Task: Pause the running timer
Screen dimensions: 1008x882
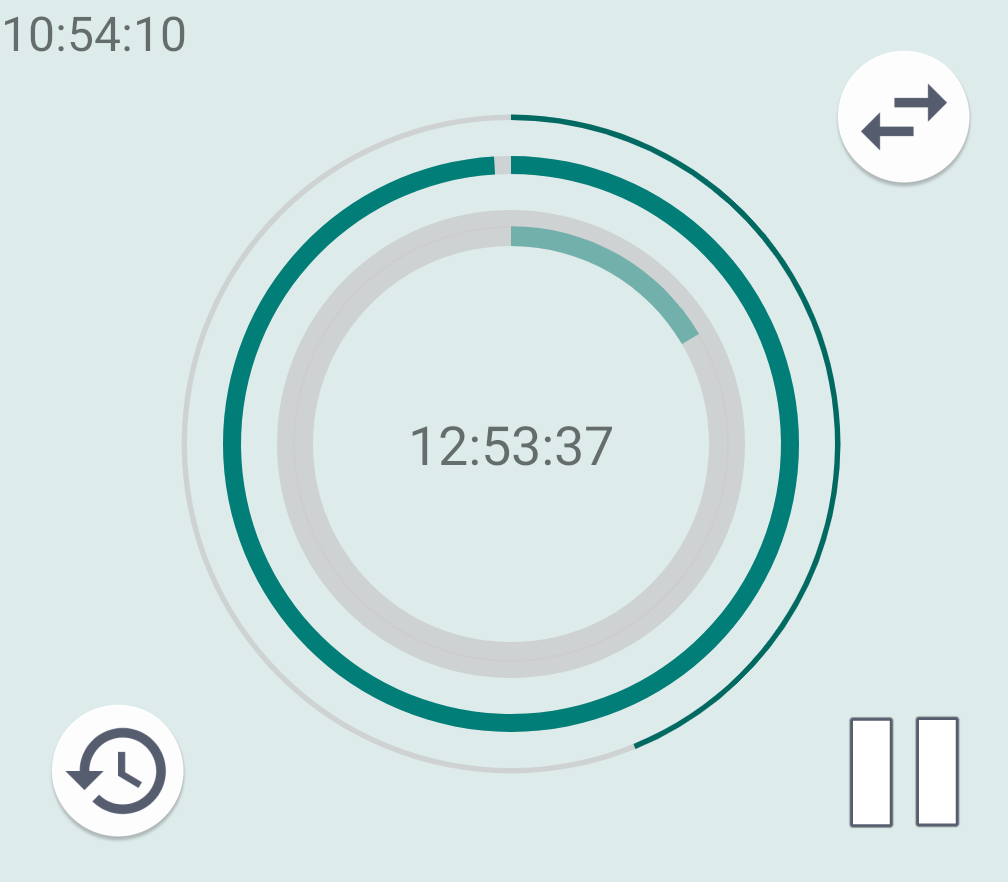Action: (904, 772)
